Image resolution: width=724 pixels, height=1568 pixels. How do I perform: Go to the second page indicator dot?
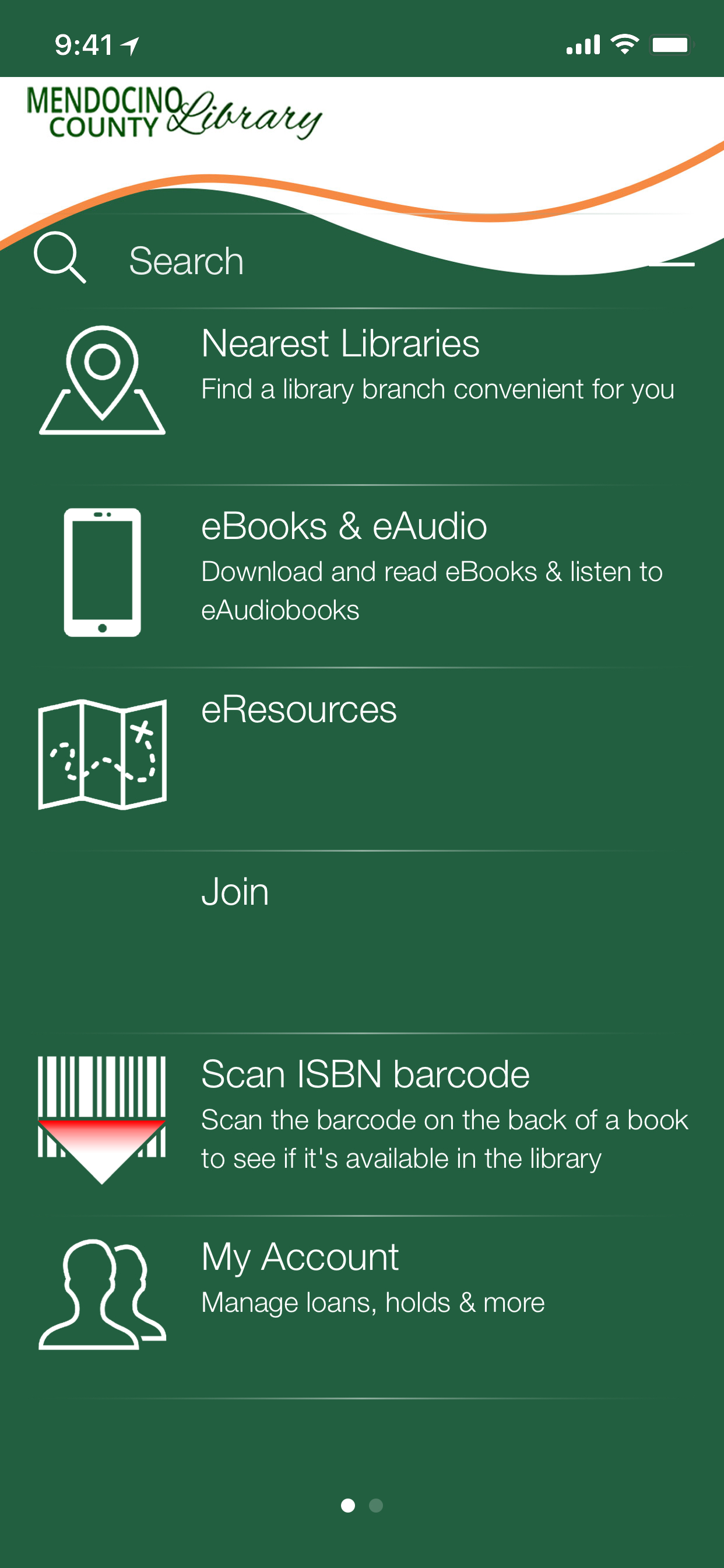[x=376, y=1506]
